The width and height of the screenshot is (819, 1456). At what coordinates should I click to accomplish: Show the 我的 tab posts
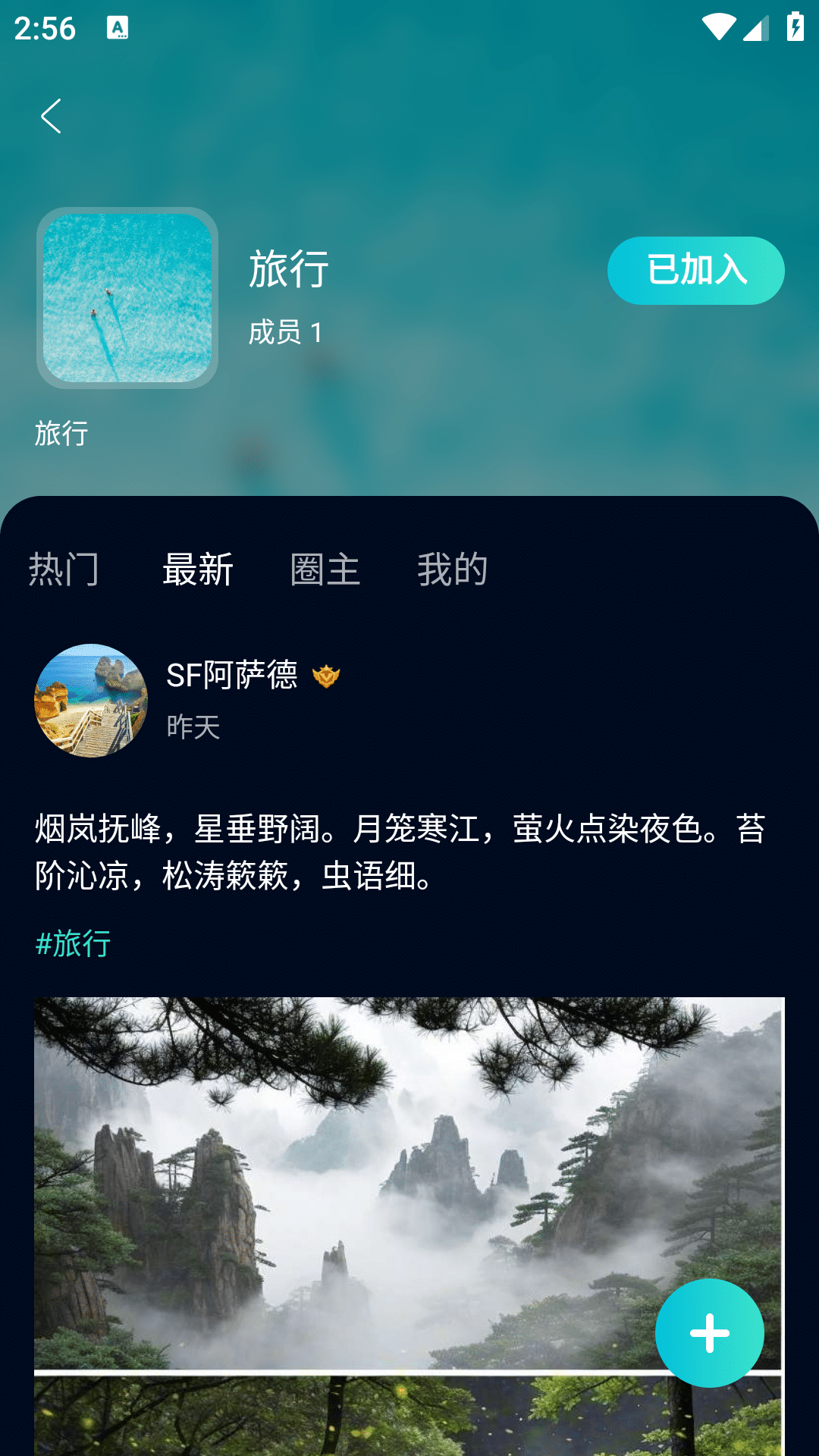pos(452,570)
